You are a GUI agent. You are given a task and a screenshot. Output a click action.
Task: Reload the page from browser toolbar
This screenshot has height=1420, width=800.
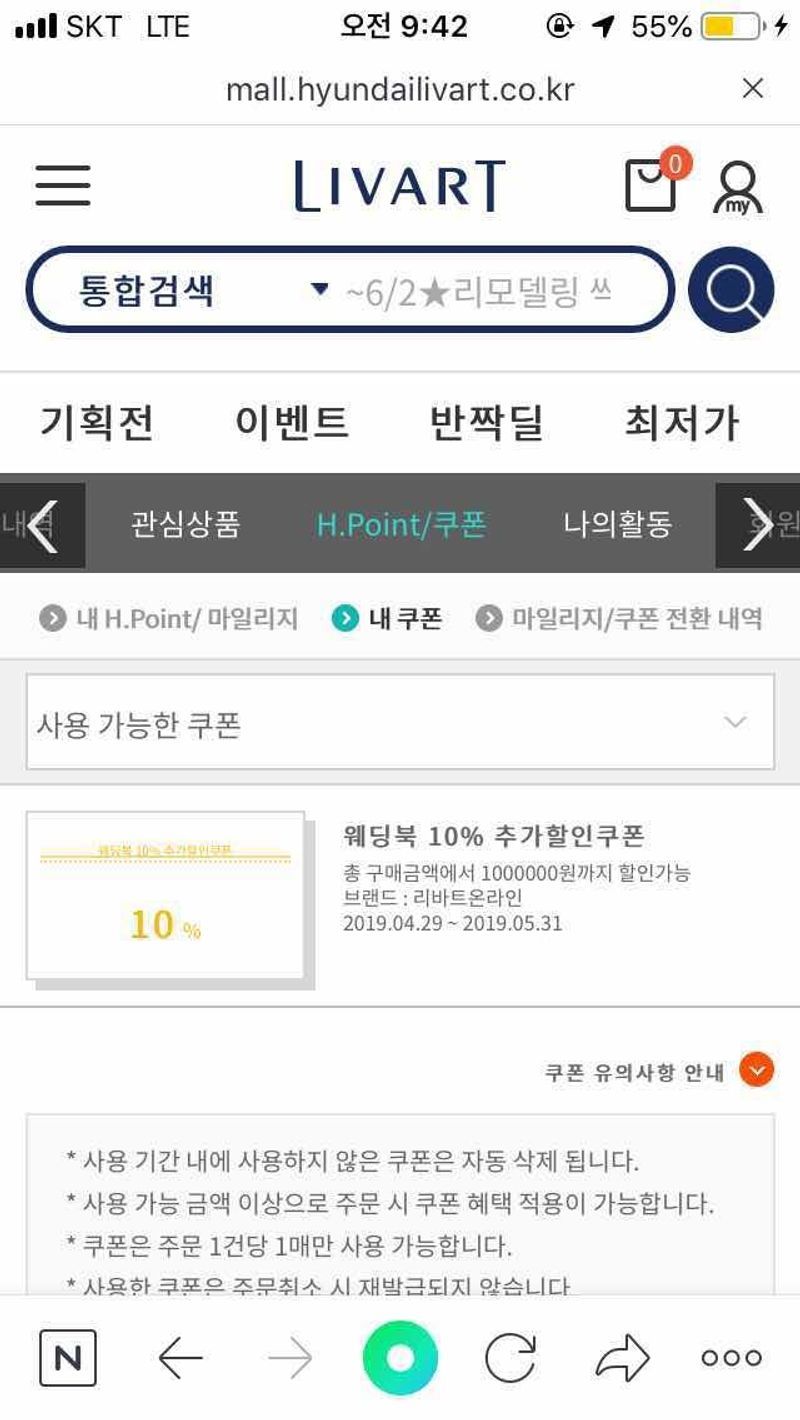pos(510,1358)
